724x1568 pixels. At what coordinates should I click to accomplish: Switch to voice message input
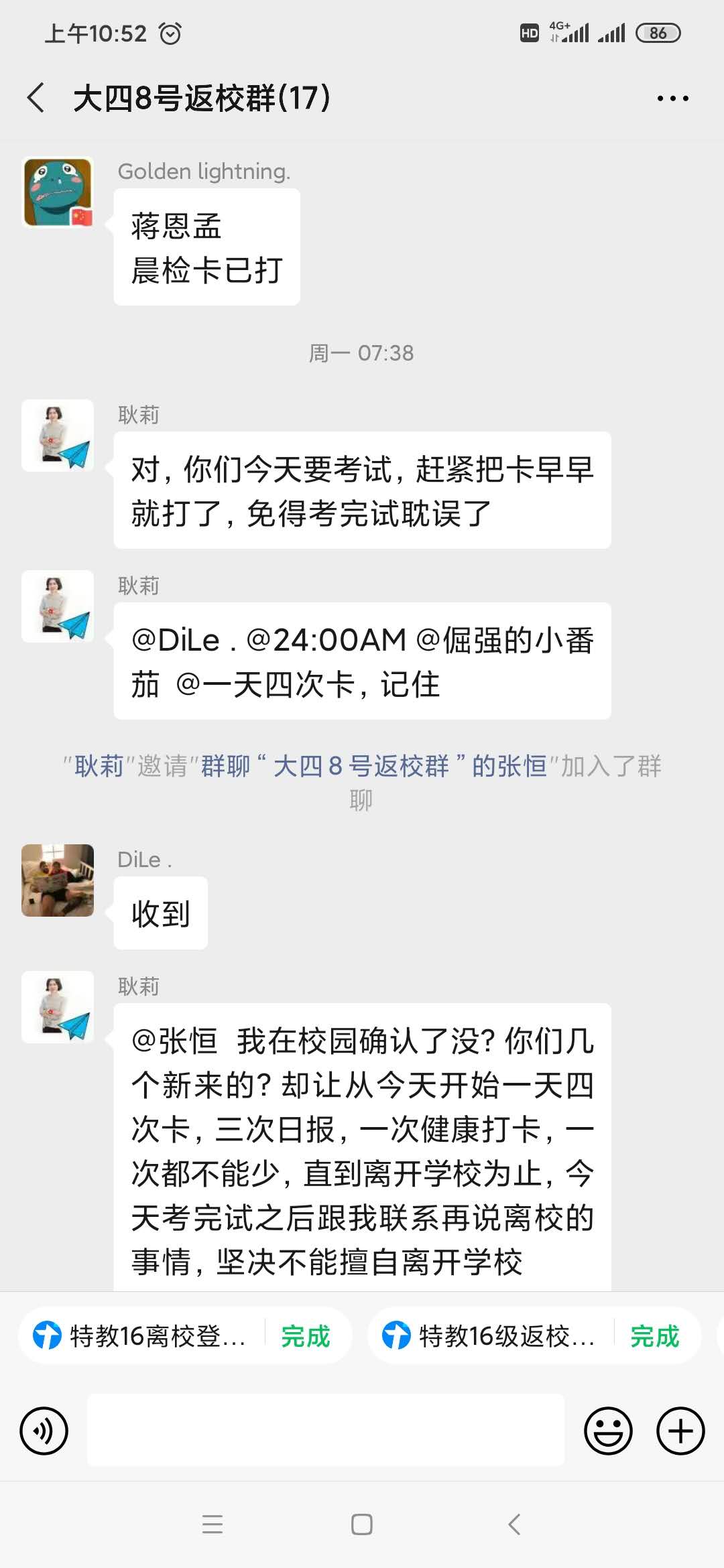[x=44, y=1431]
